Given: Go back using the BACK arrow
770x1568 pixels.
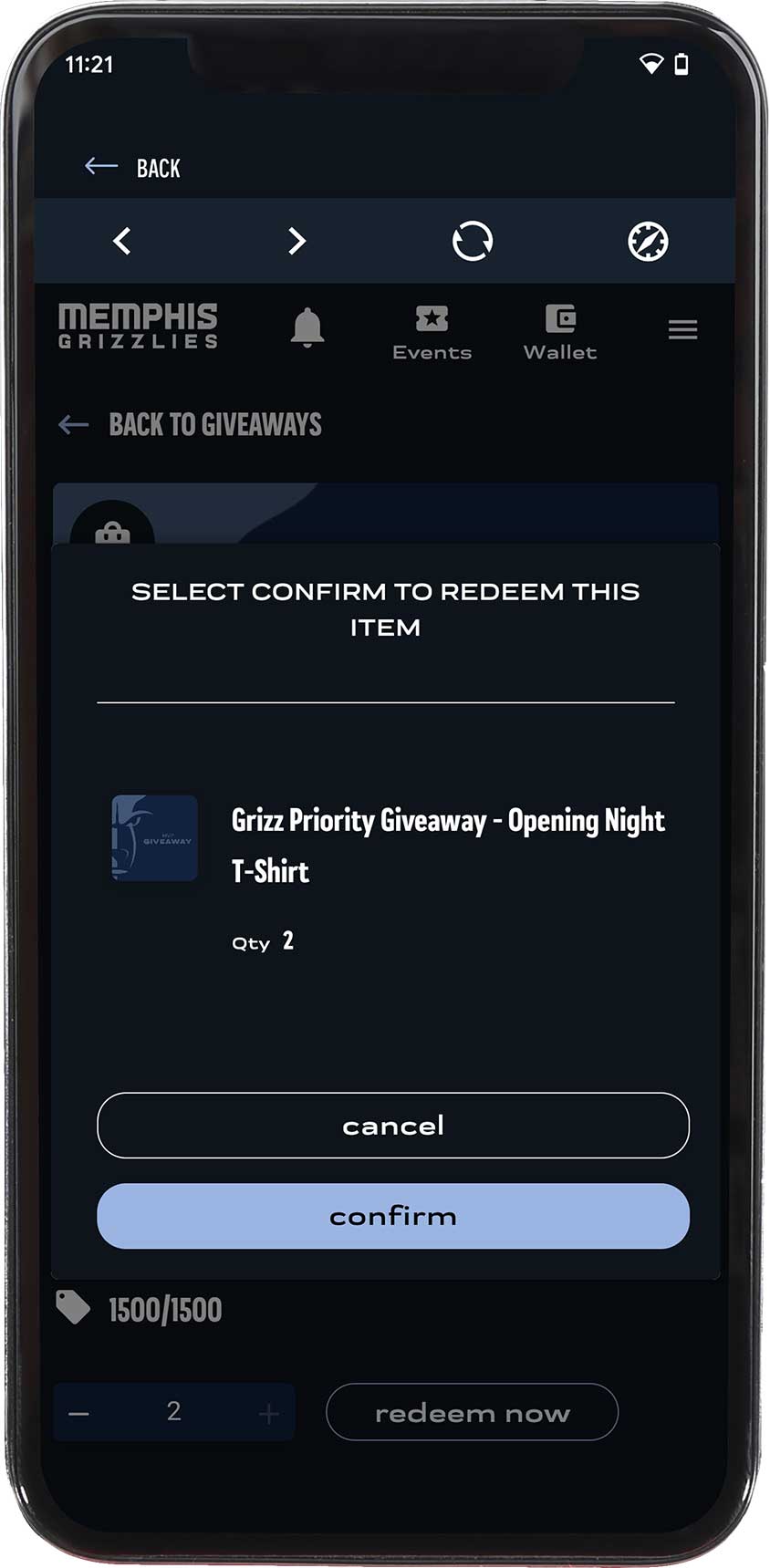Looking at the screenshot, I should coord(132,168).
